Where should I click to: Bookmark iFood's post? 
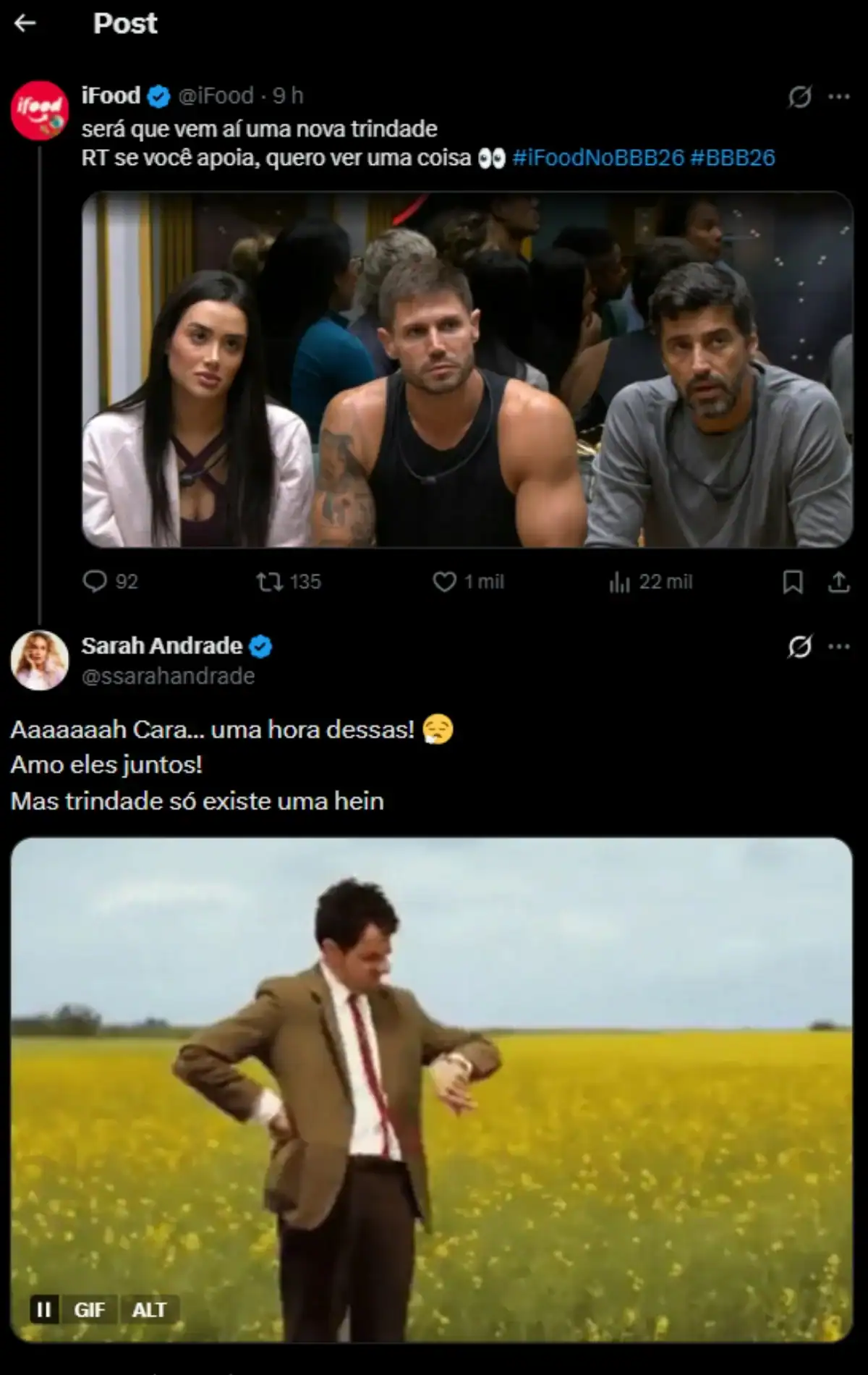coord(793,581)
